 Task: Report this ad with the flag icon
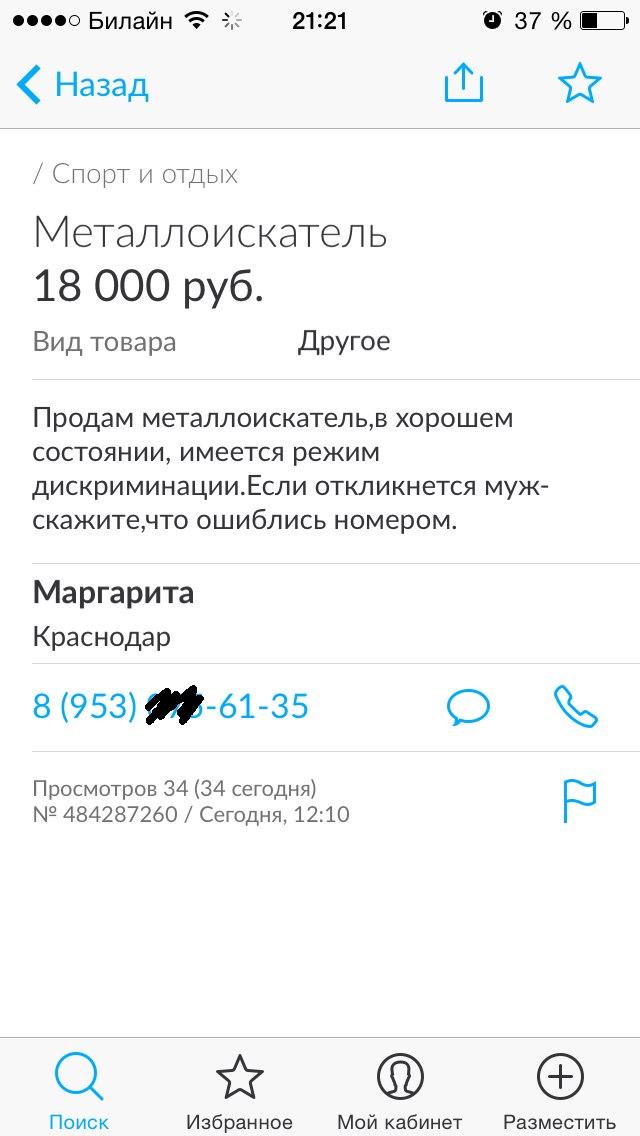[x=579, y=800]
